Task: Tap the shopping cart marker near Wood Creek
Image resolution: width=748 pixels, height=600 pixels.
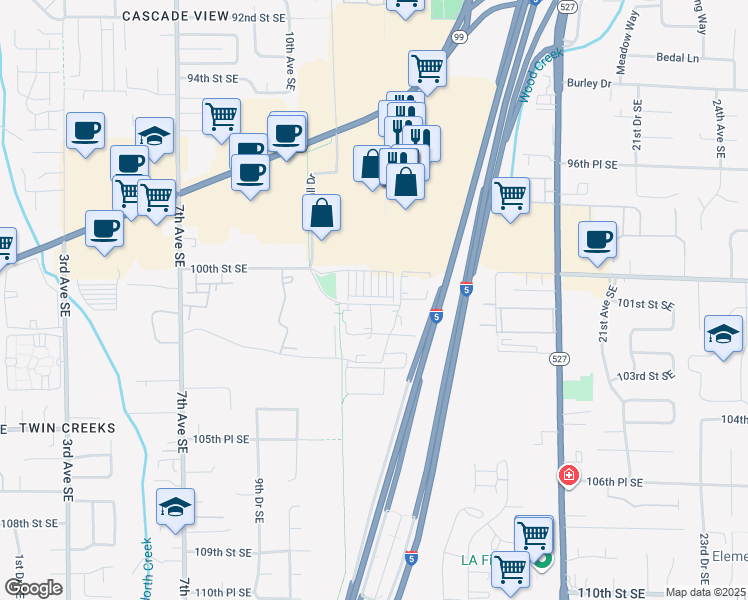Action: pyautogui.click(x=510, y=194)
